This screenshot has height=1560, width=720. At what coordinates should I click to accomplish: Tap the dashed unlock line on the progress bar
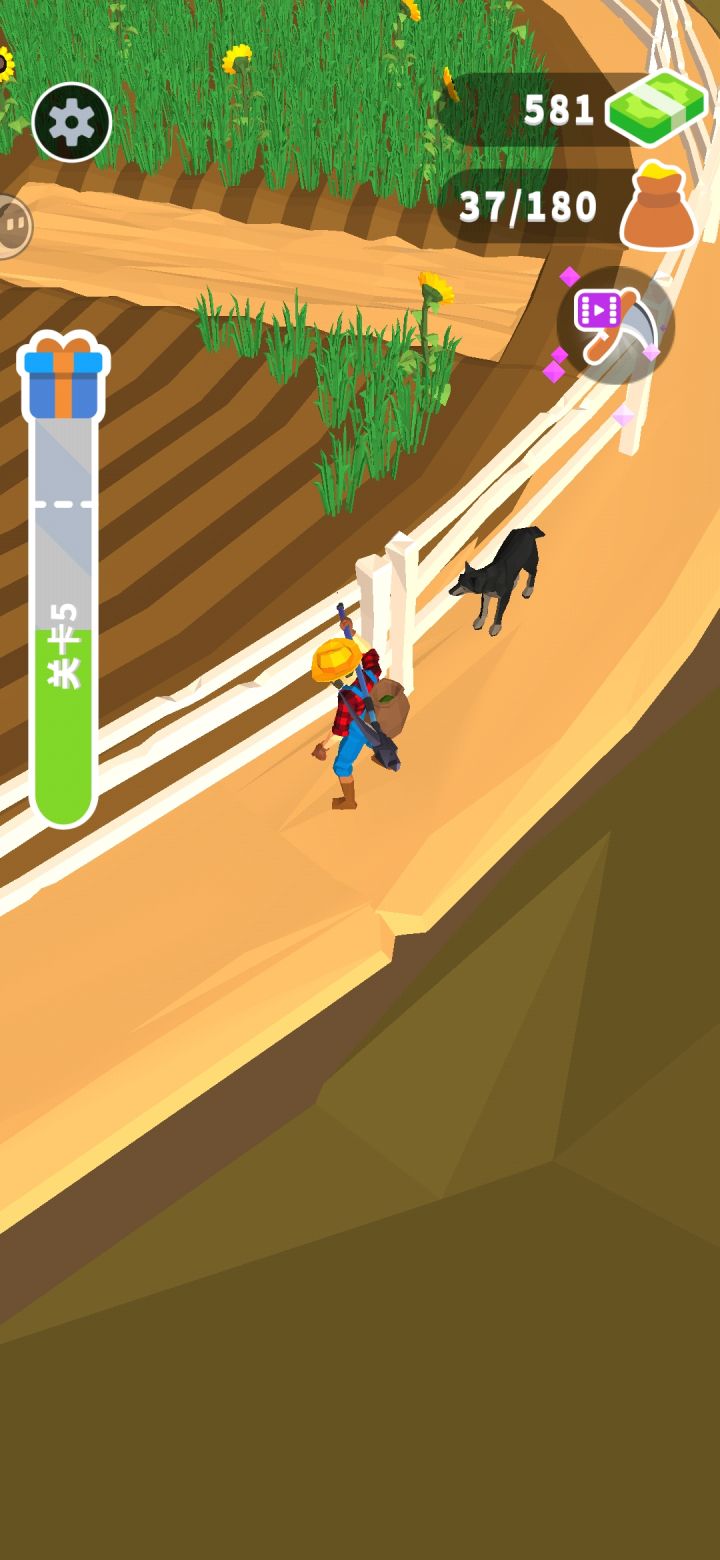tap(62, 505)
